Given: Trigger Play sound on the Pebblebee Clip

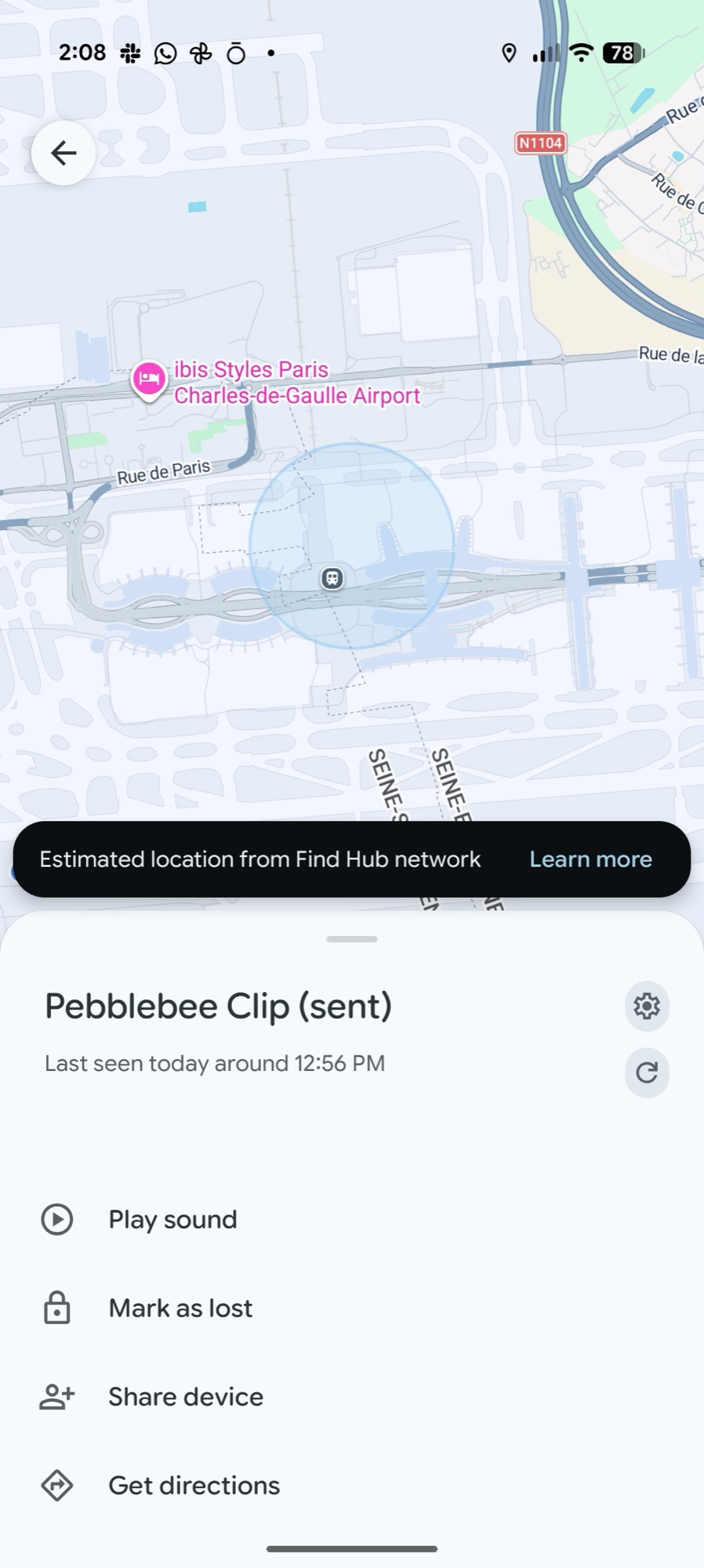Looking at the screenshot, I should click(172, 1219).
